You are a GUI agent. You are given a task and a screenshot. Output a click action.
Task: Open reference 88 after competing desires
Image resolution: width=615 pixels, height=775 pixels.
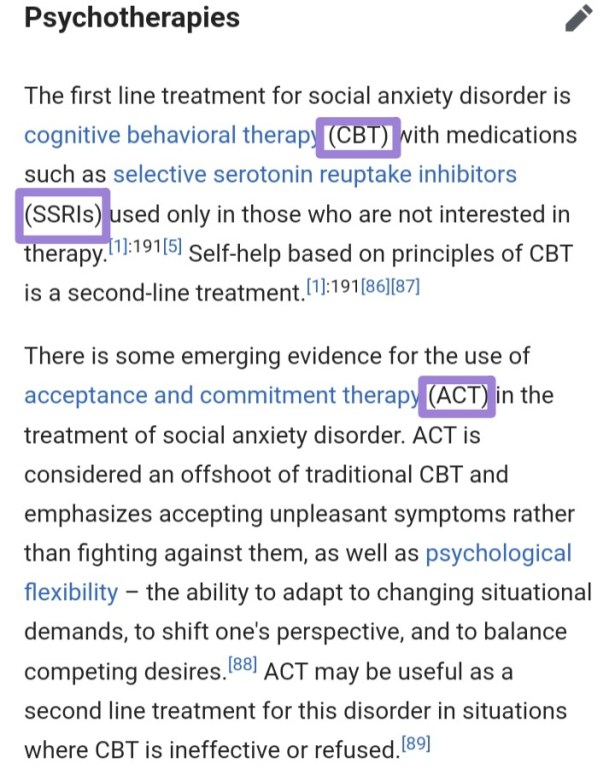click(243, 664)
